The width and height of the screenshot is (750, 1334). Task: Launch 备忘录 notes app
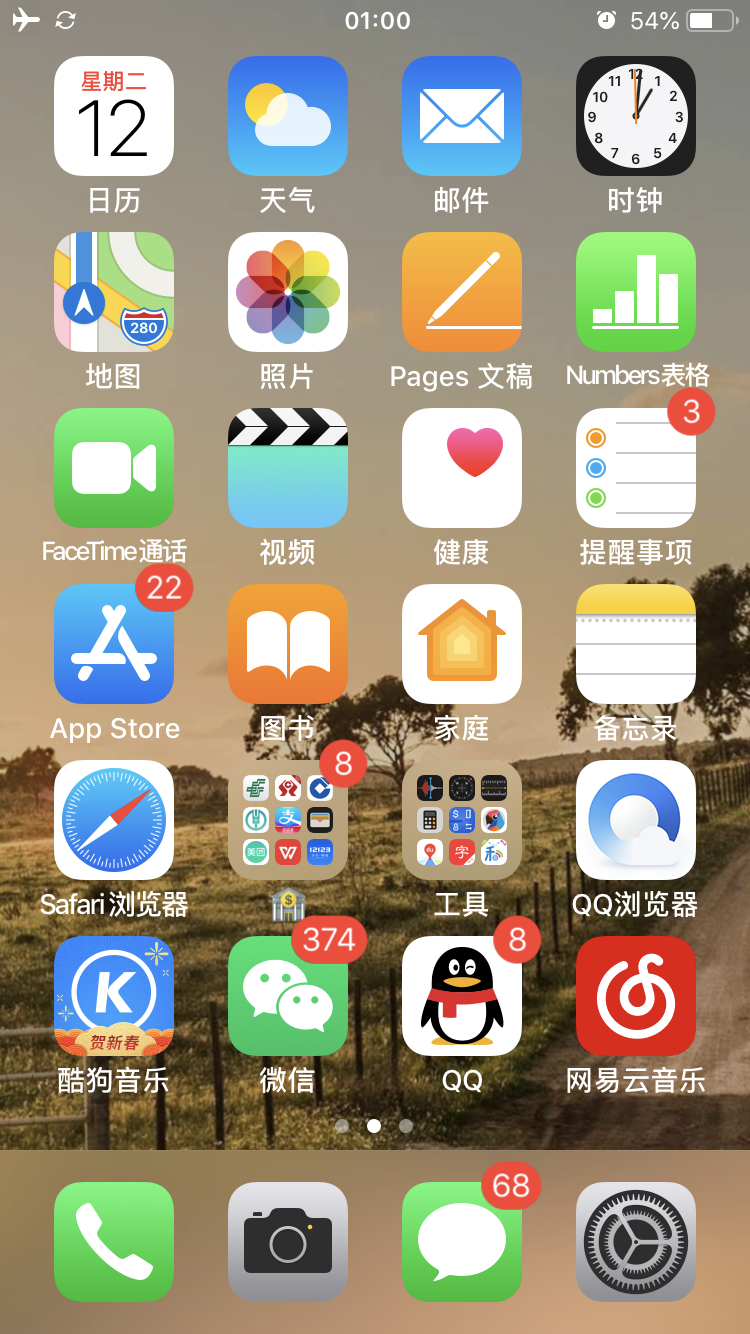coord(635,644)
